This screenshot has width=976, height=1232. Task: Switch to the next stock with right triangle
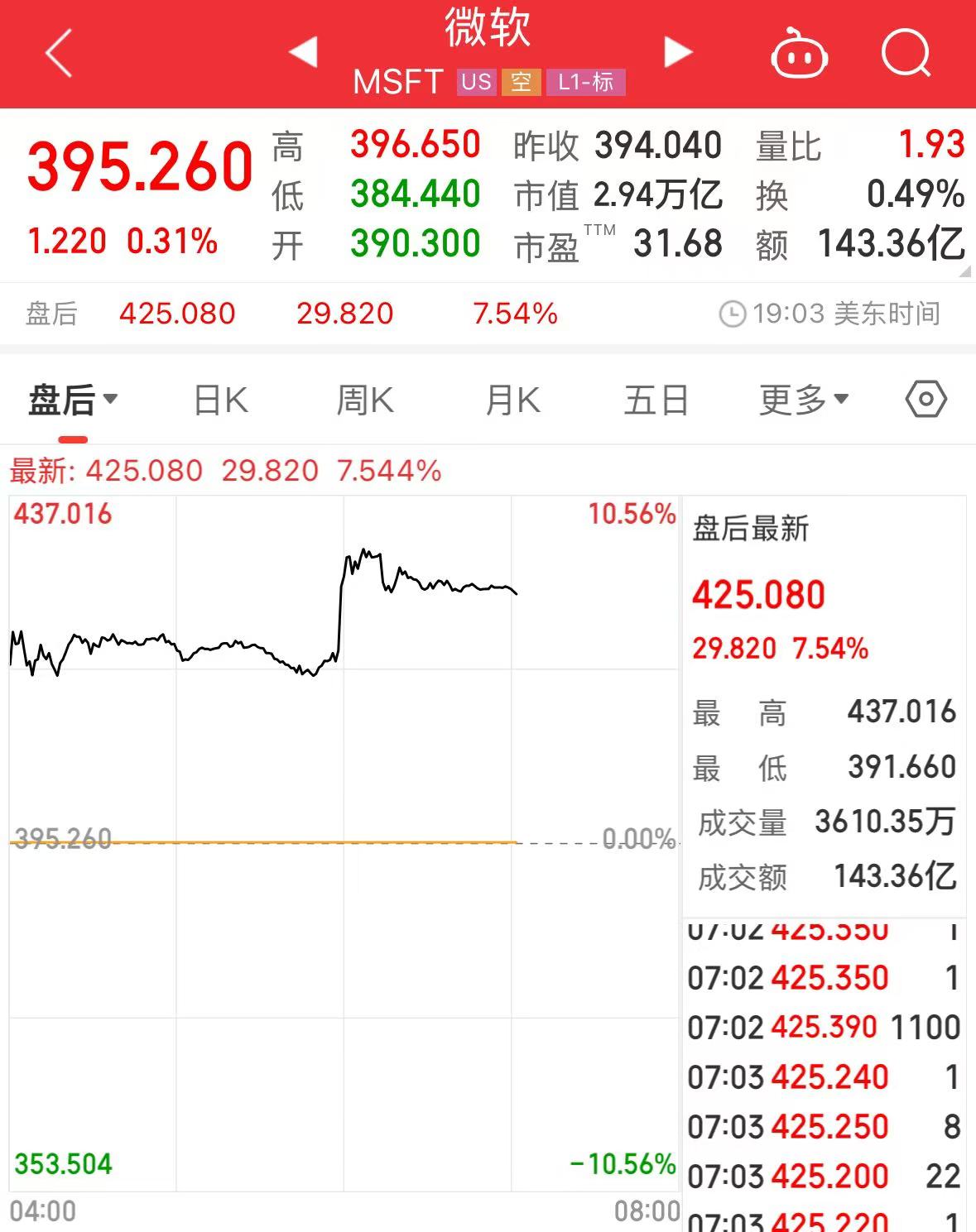(x=678, y=52)
